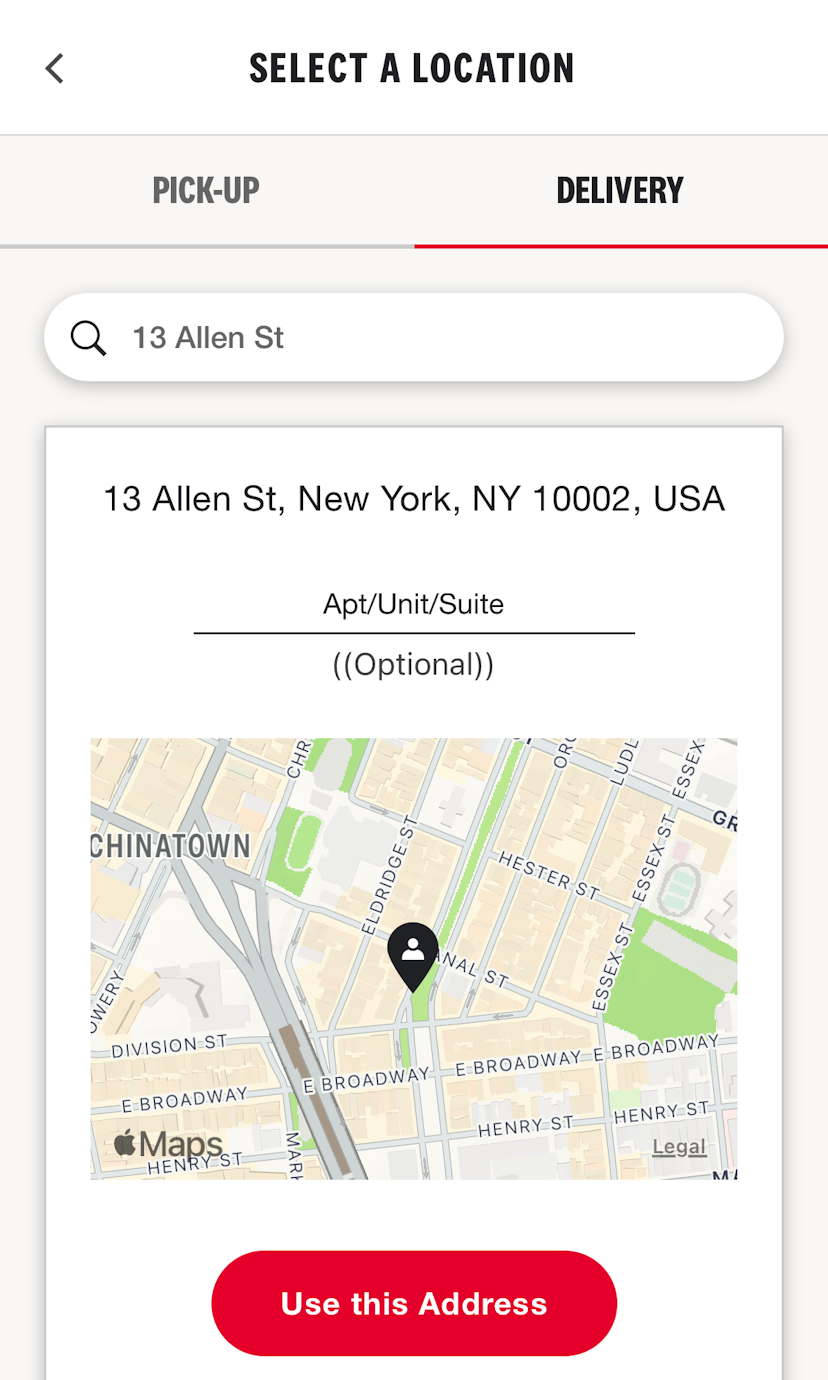Tap the back chevron arrow
Image resolution: width=828 pixels, height=1380 pixels.
tap(53, 67)
